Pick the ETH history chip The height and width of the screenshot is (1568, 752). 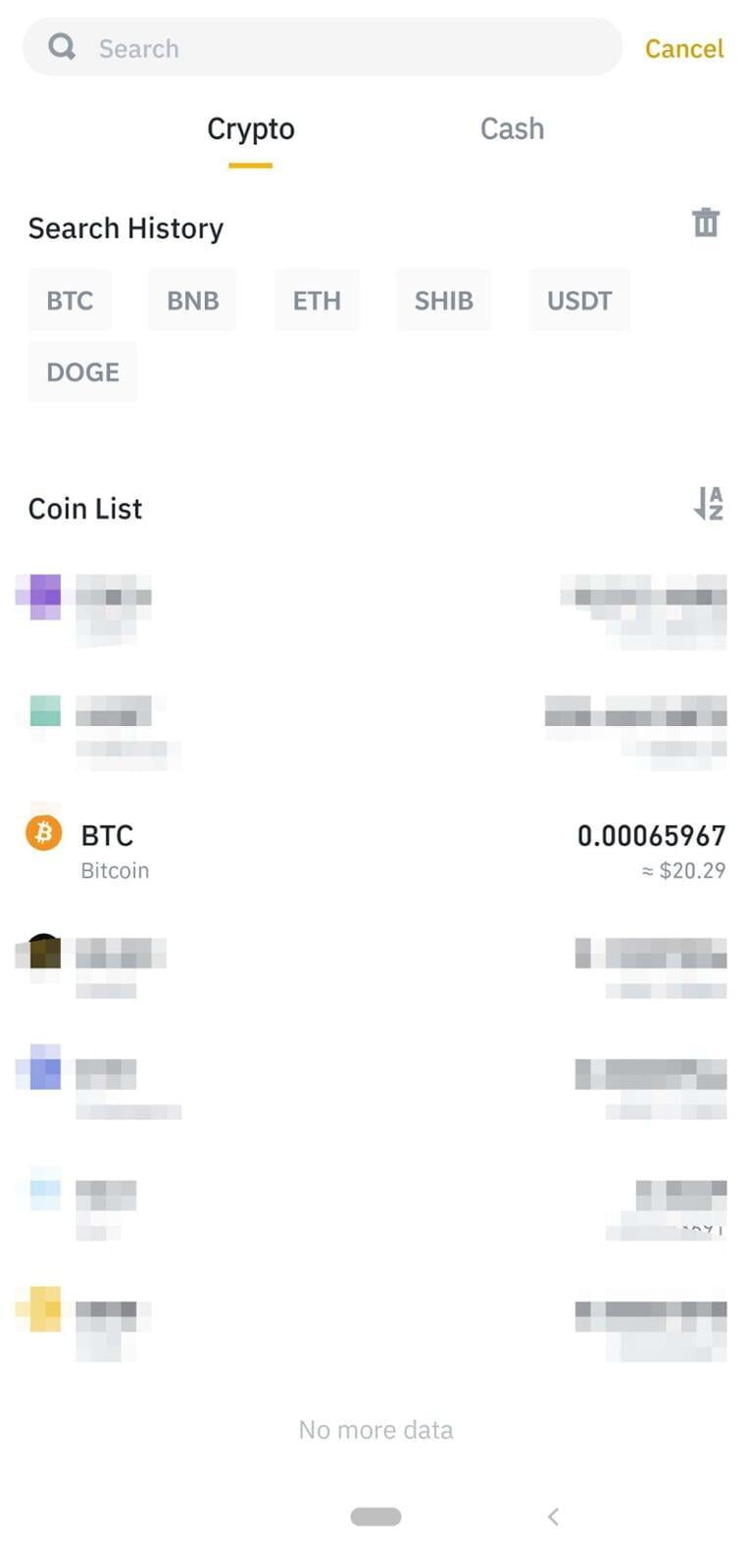click(x=317, y=300)
